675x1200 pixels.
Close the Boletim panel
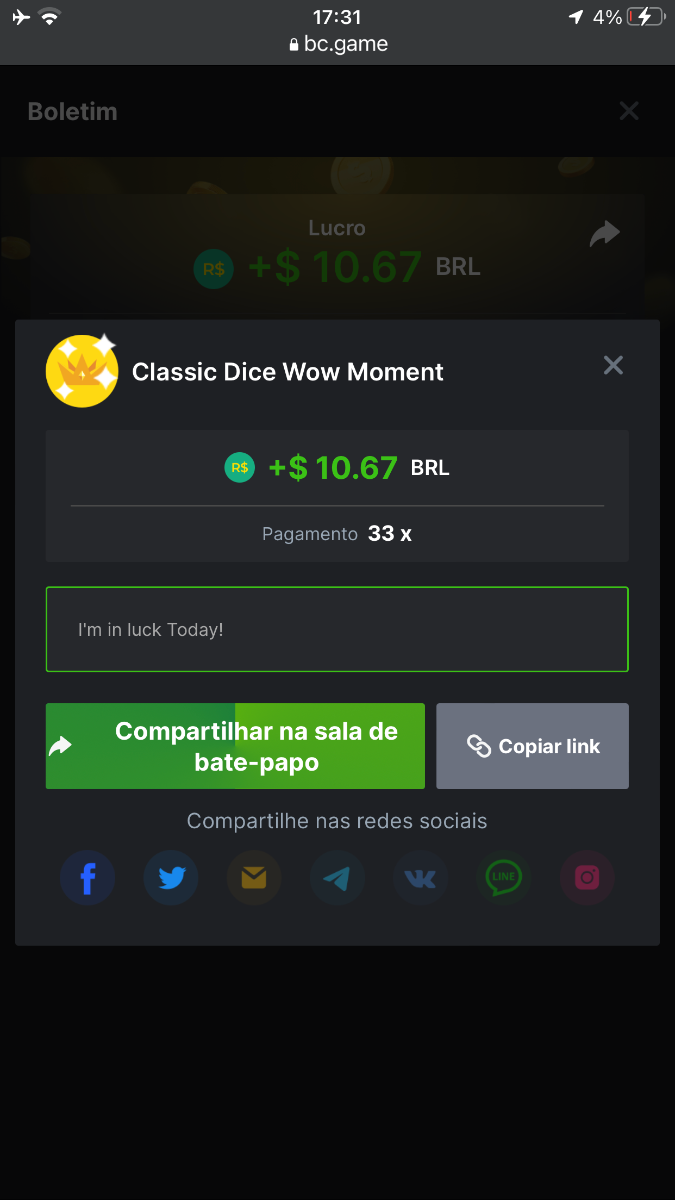[x=628, y=111]
